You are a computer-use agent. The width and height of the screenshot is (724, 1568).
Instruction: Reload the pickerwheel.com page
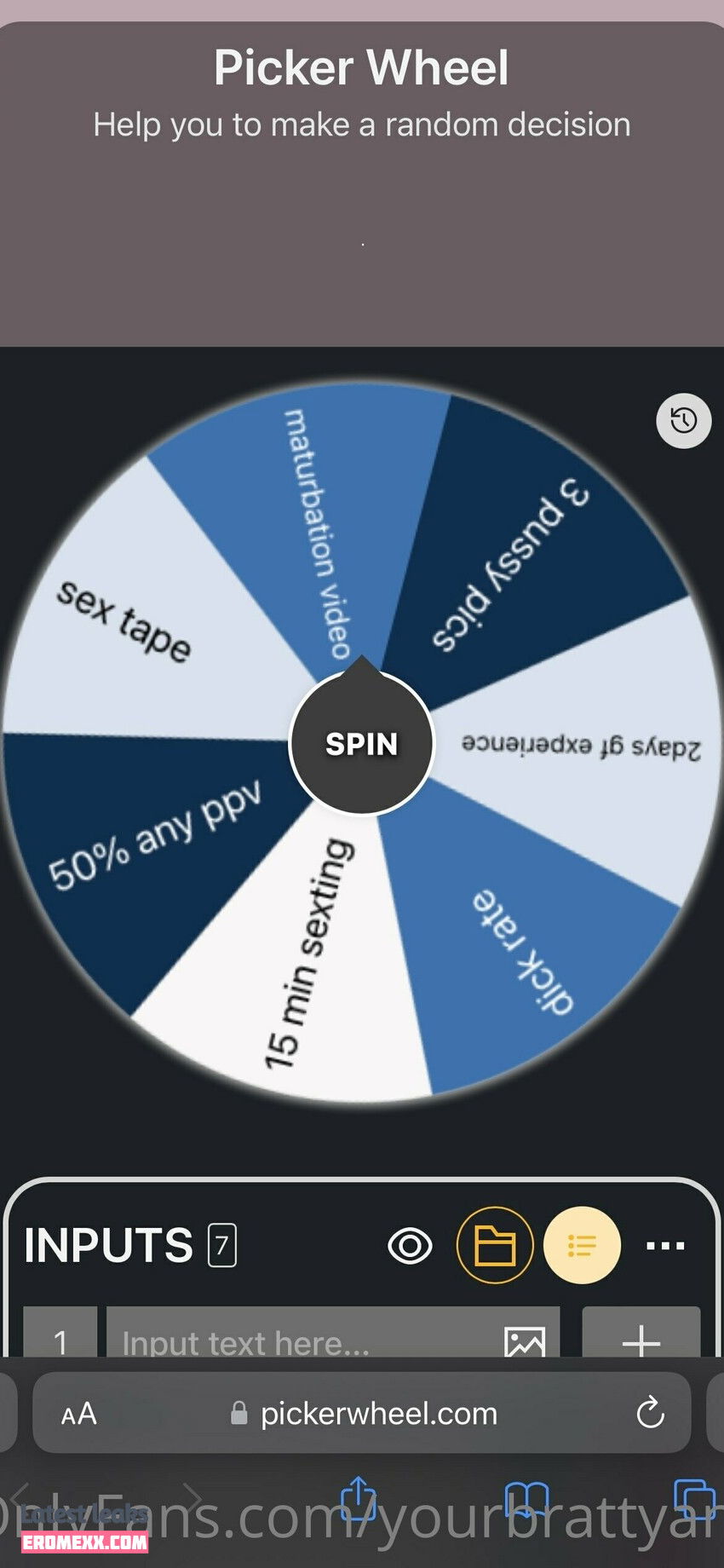650,1413
